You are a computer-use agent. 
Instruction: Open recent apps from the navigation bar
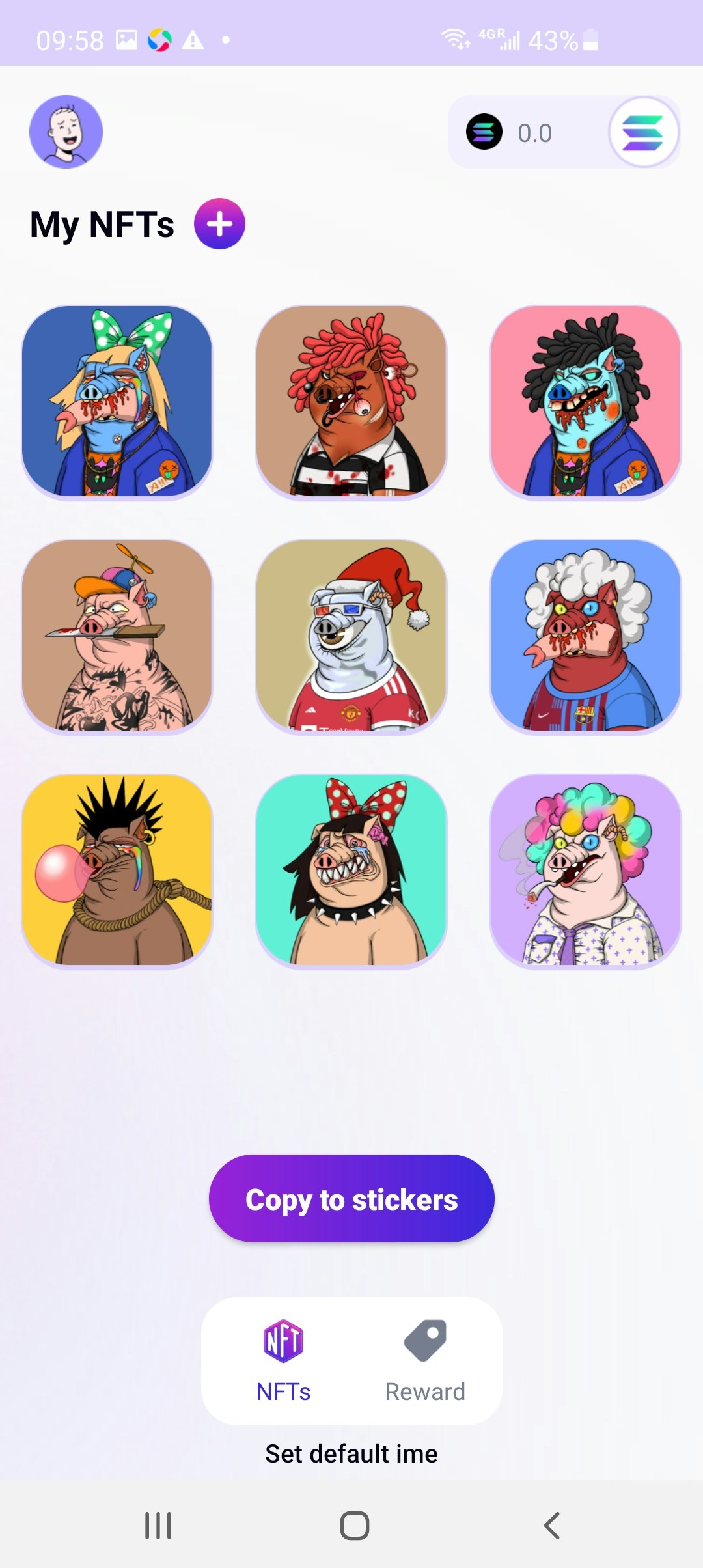click(158, 1525)
